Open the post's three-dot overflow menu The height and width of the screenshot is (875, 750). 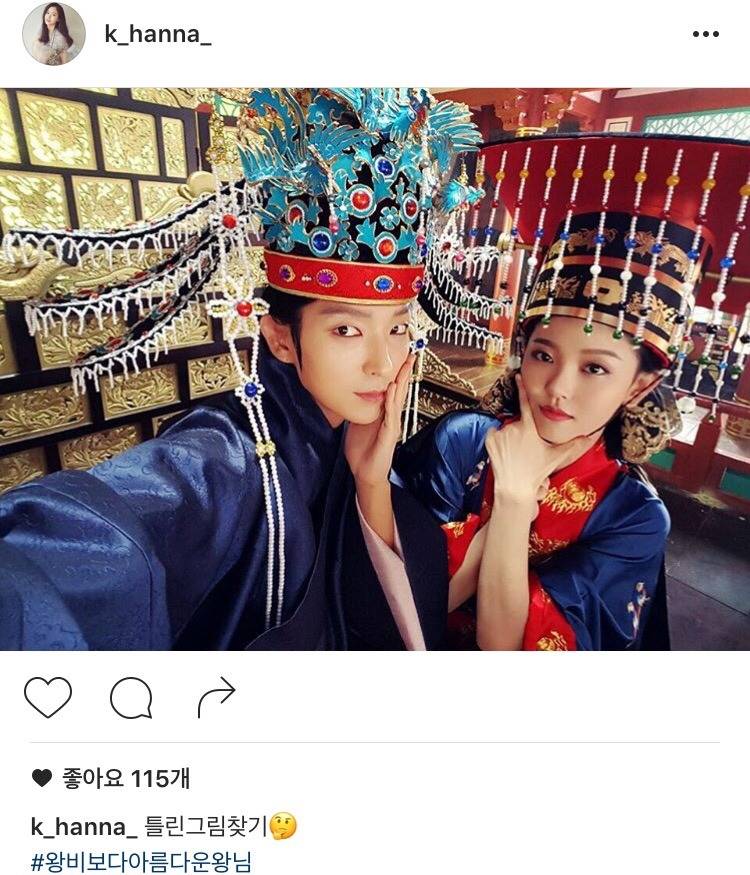705,34
